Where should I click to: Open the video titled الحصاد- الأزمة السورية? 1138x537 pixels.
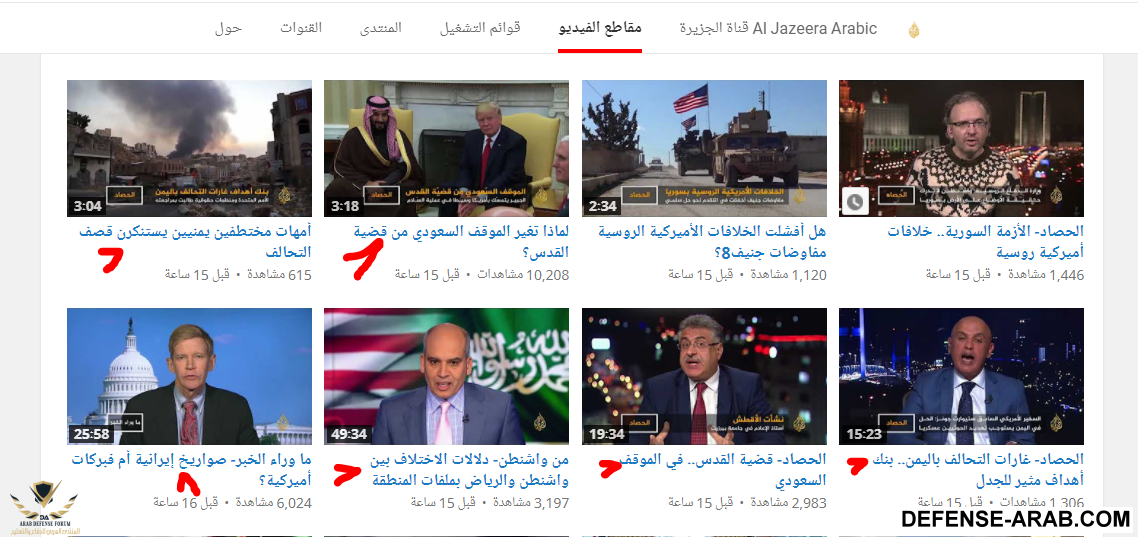[985, 231]
